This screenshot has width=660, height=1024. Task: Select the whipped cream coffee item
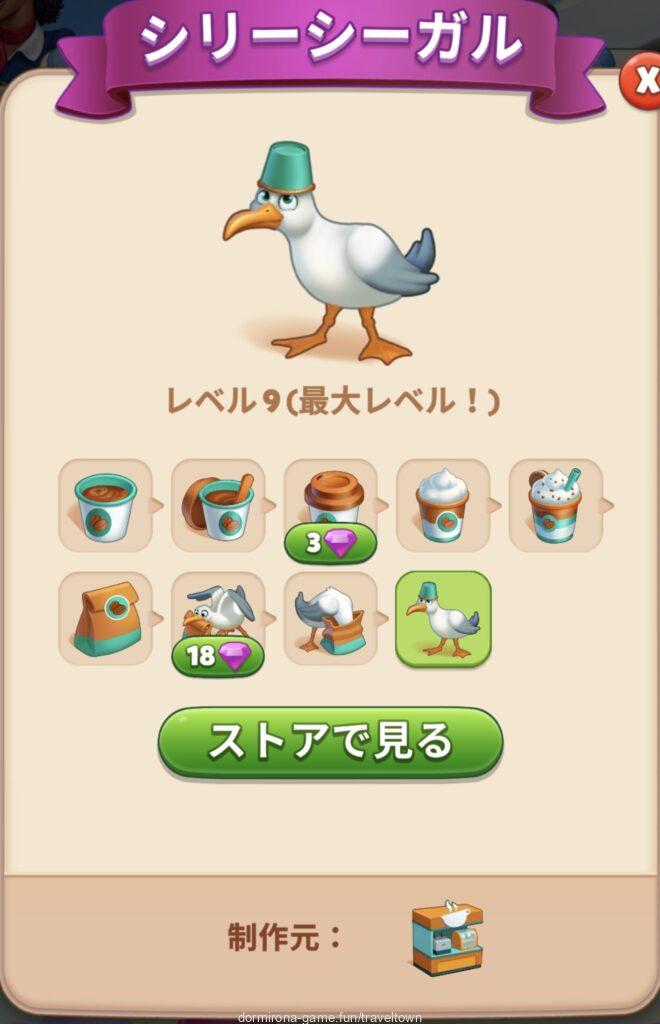[x=443, y=505]
